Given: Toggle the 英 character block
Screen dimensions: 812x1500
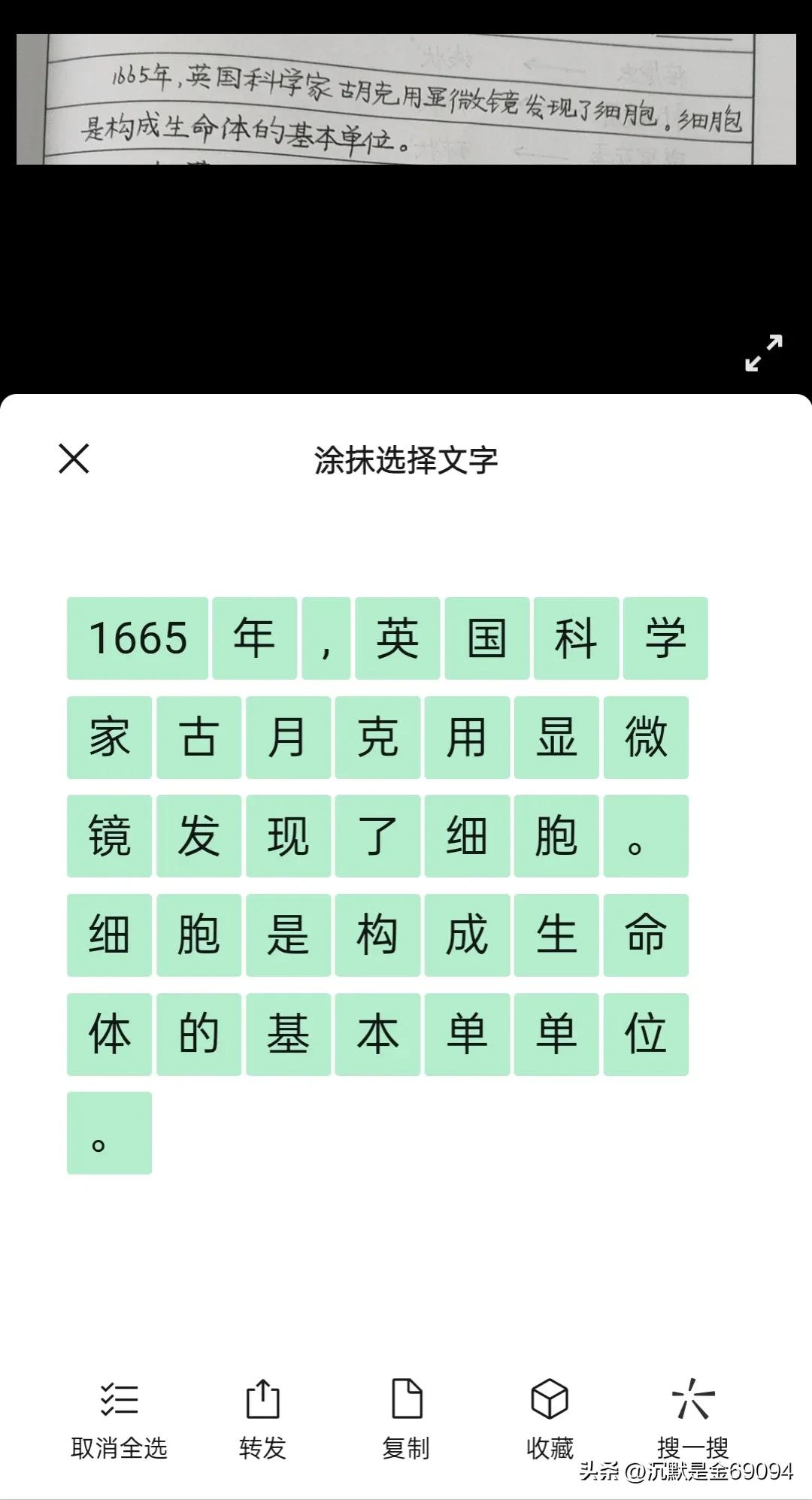Looking at the screenshot, I should click(398, 638).
